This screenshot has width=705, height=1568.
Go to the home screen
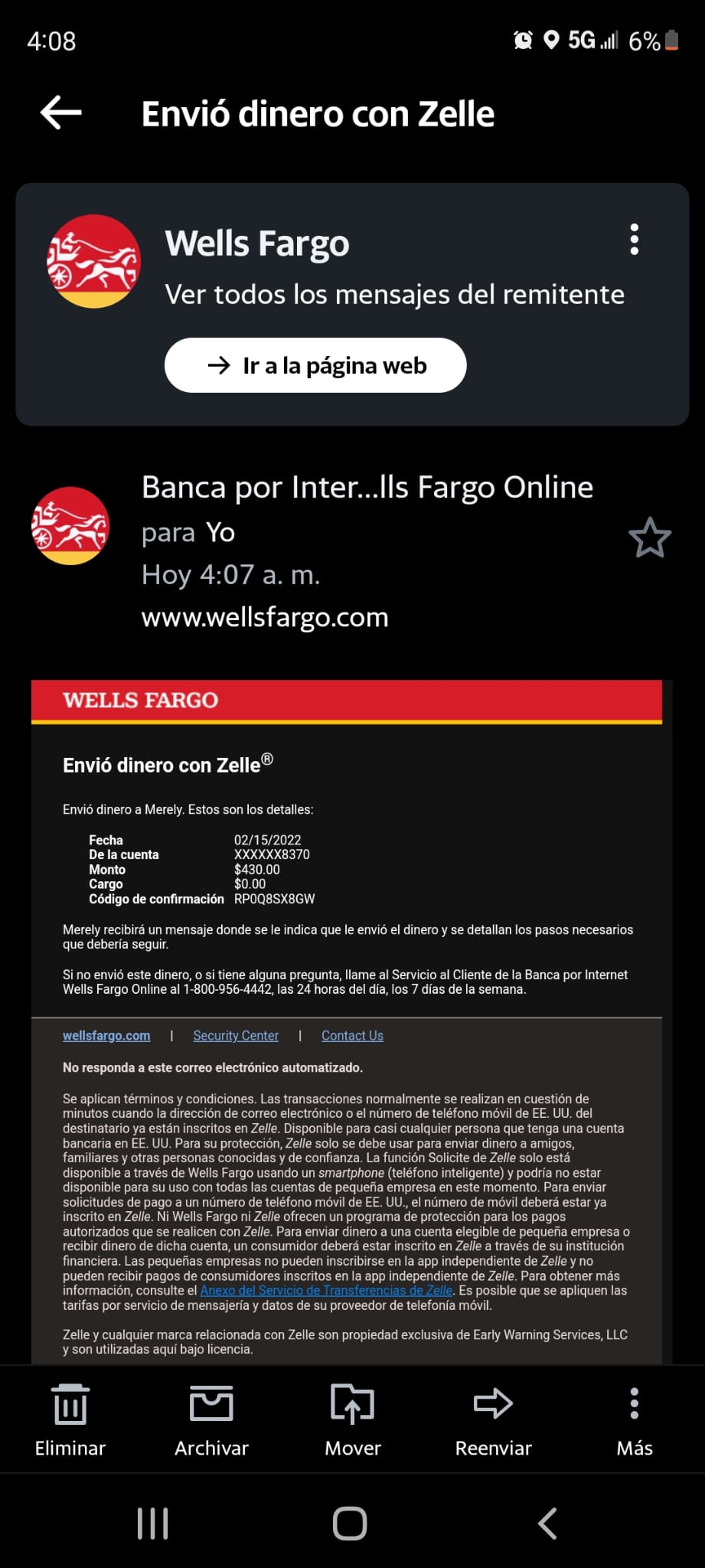[351, 1523]
